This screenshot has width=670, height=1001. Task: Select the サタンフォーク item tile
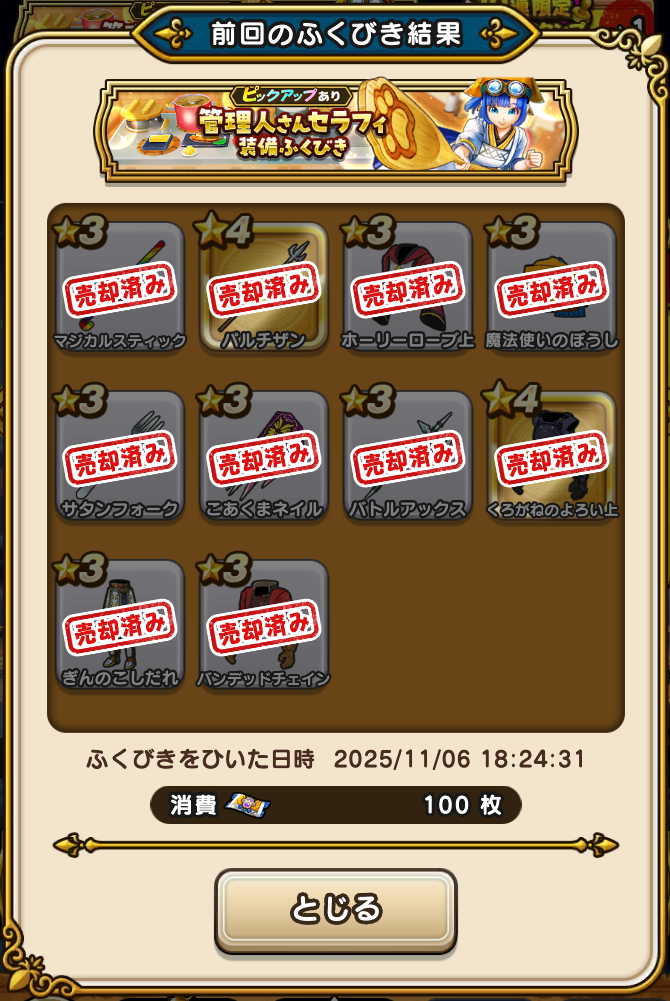point(120,456)
